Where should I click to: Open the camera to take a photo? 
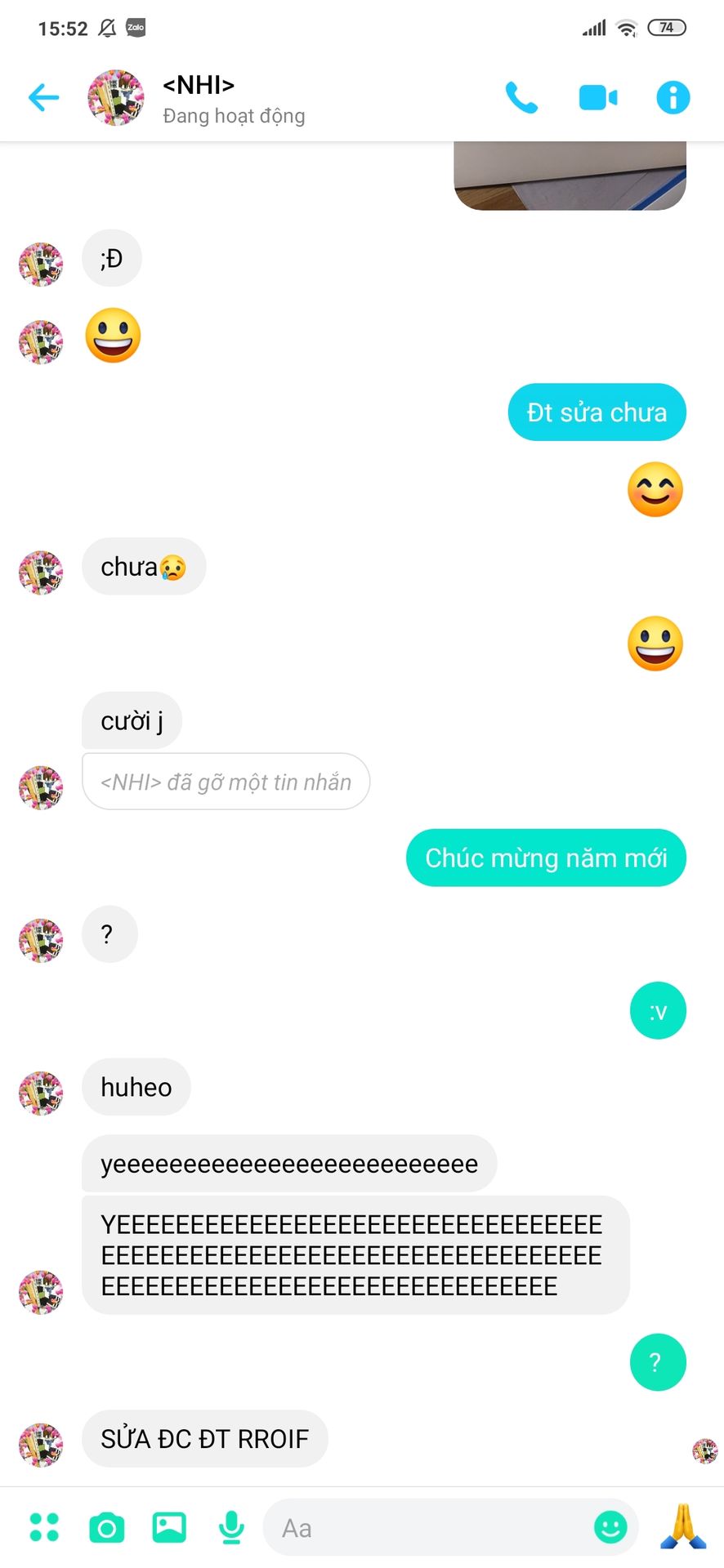(x=106, y=1527)
